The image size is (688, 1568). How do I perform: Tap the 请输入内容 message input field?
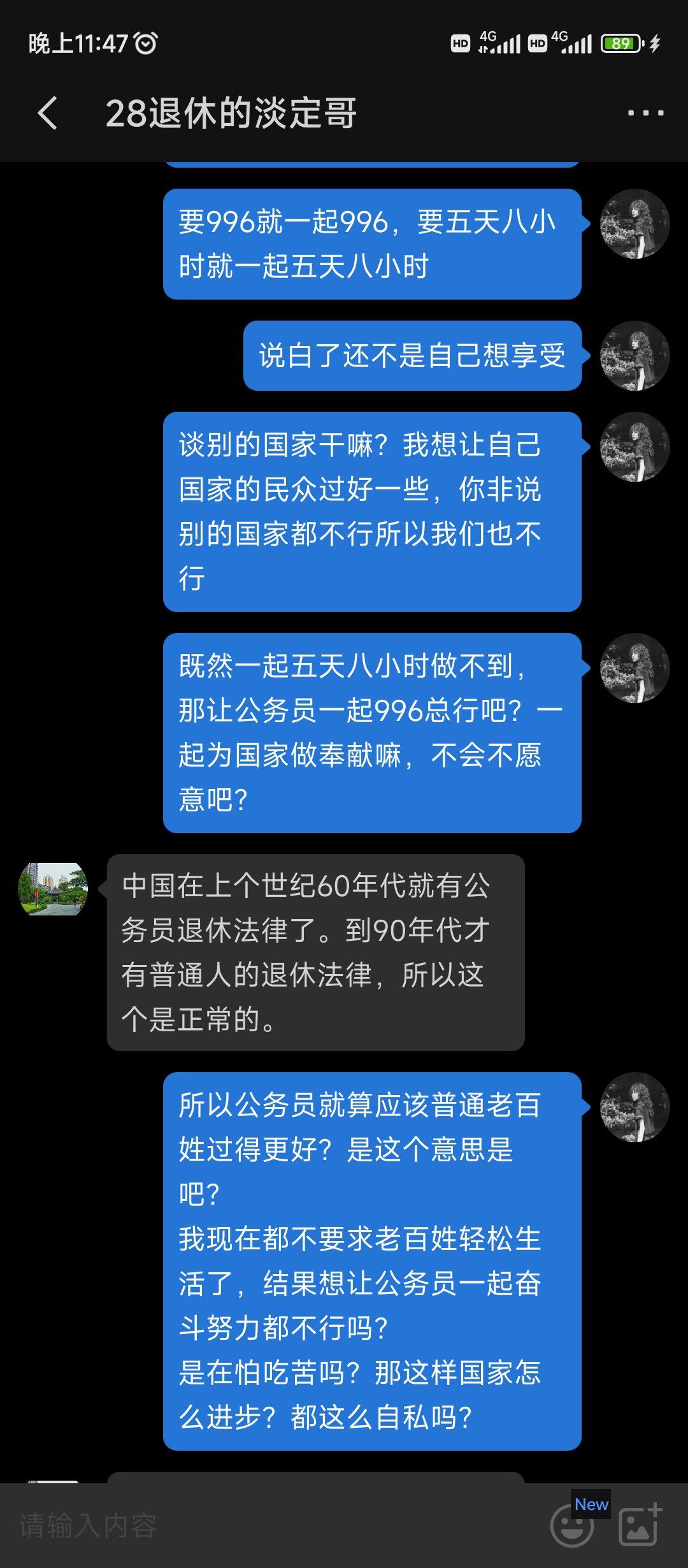click(274, 1526)
